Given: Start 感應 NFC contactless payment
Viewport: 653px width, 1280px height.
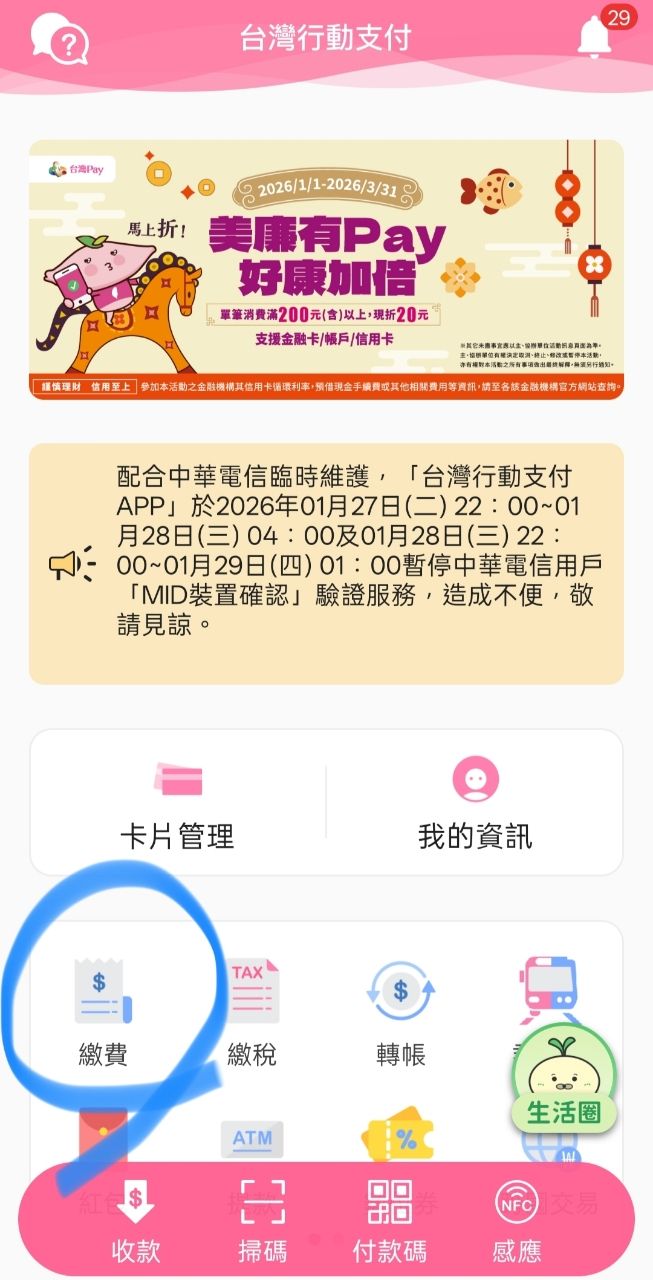Looking at the screenshot, I should click(517, 1221).
